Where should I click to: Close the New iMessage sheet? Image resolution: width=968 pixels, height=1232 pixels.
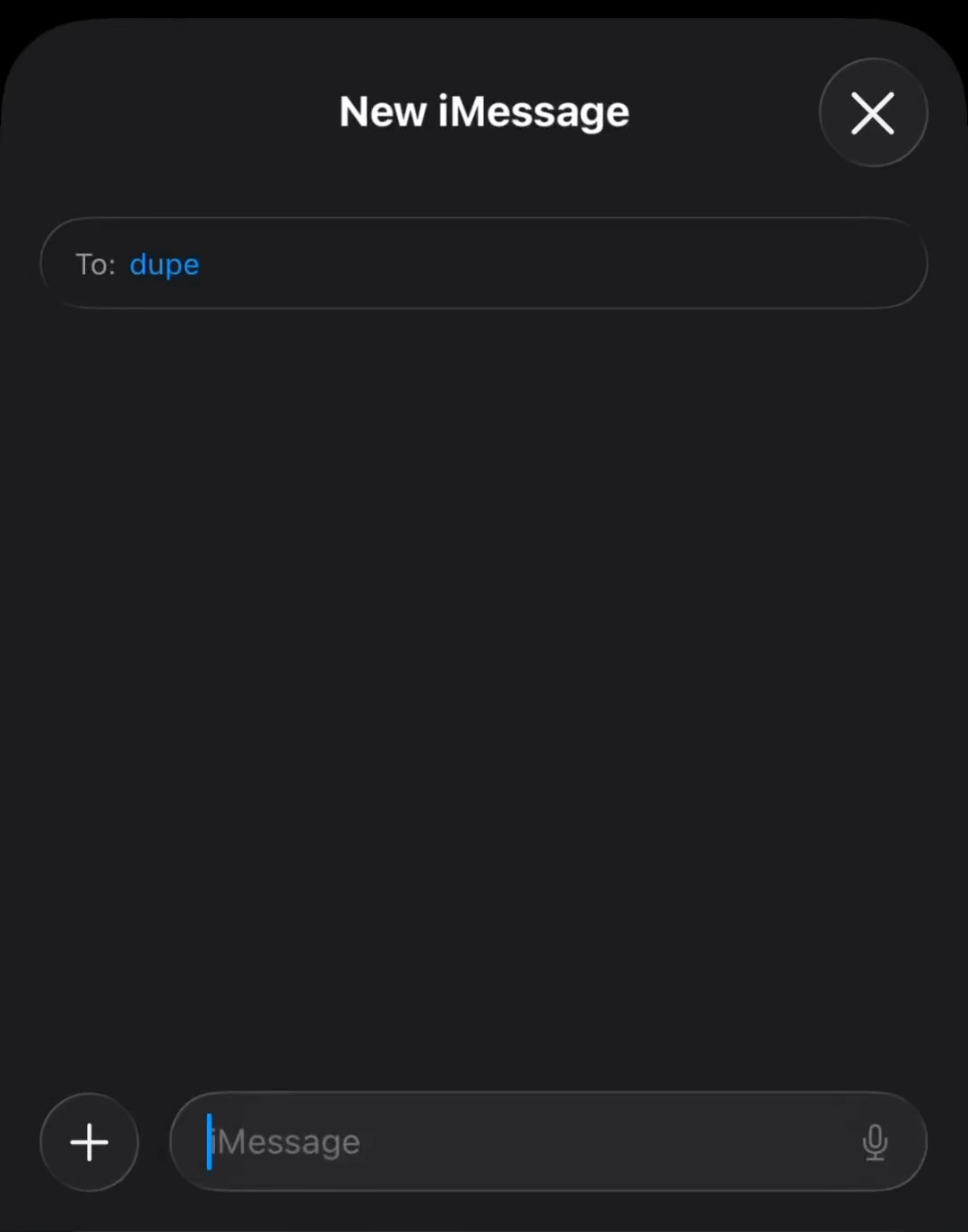coord(873,113)
